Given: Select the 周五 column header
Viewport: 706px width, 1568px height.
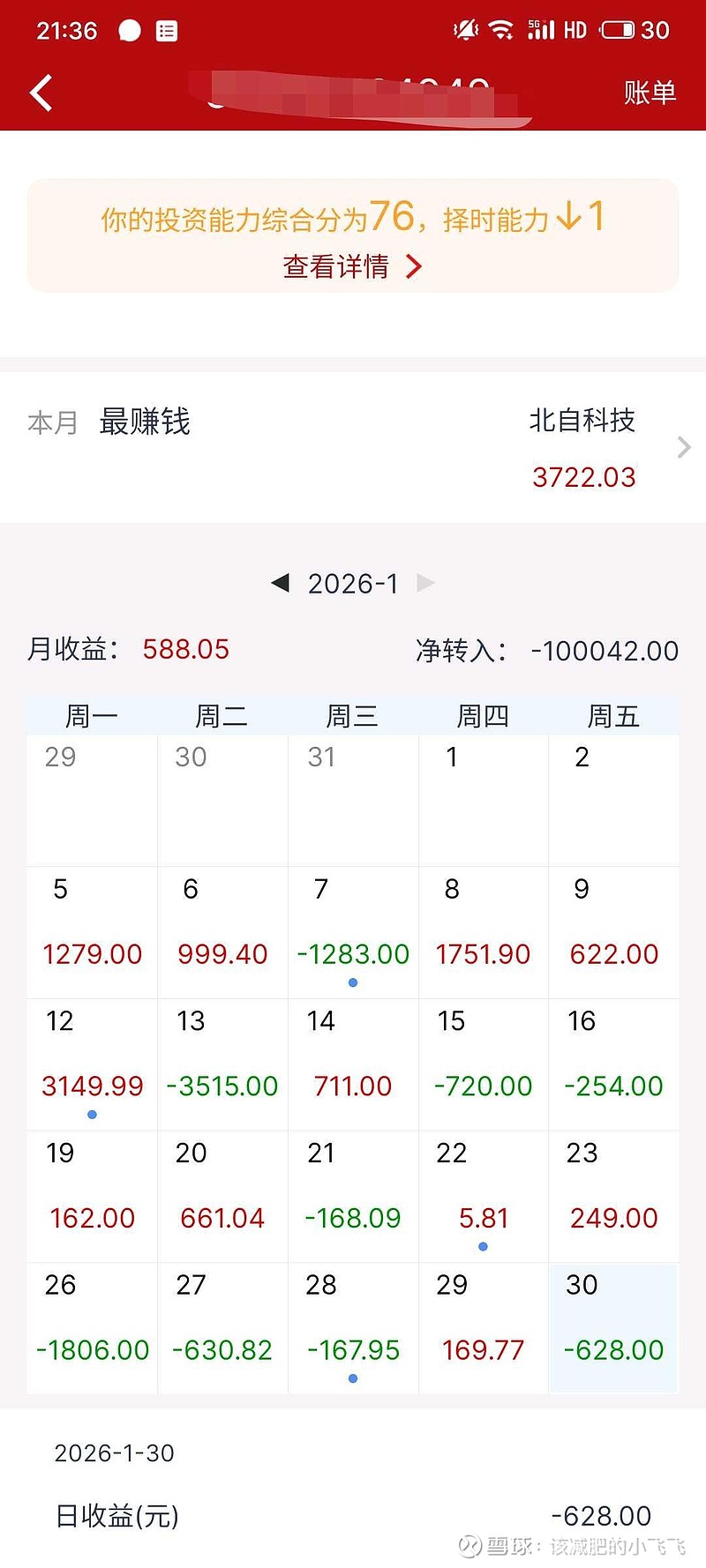Looking at the screenshot, I should (613, 715).
